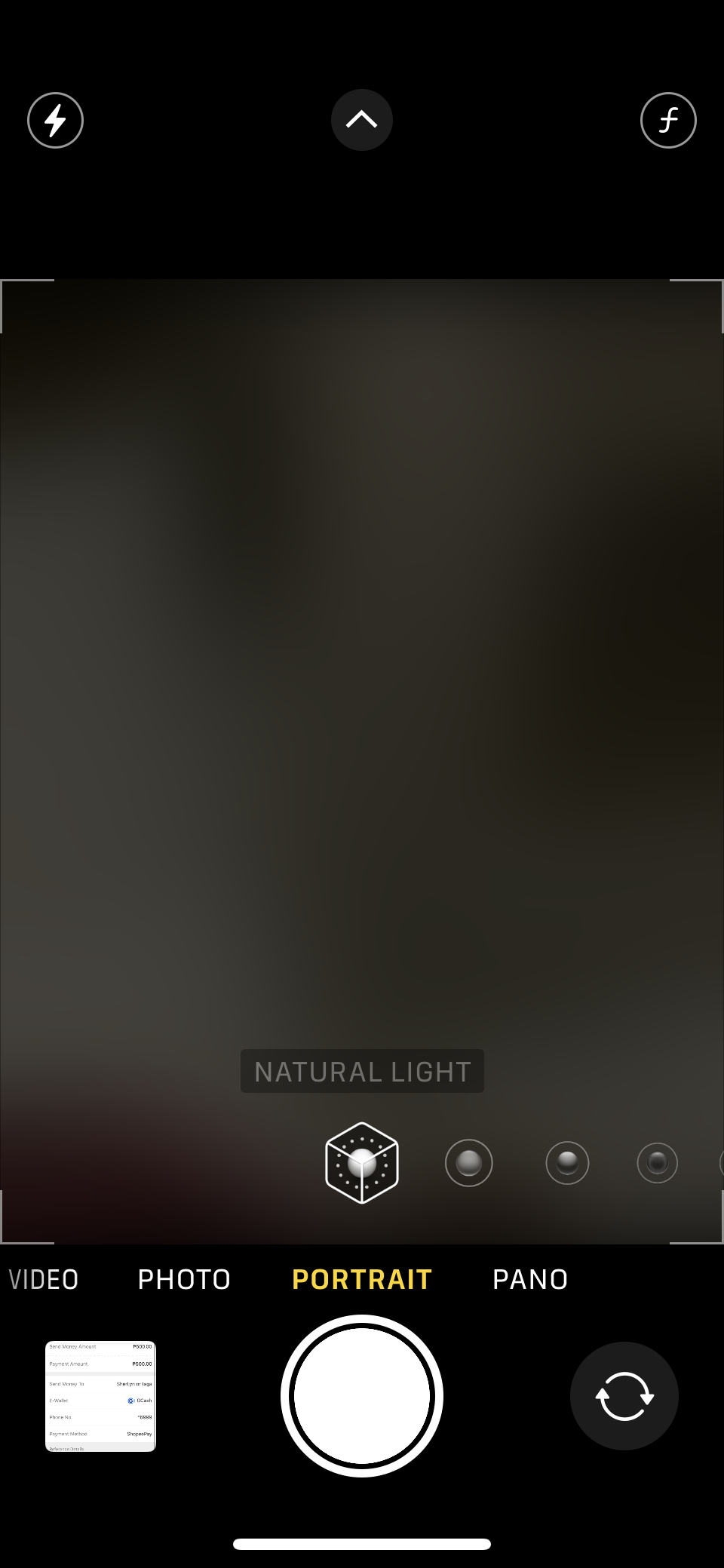This screenshot has height=1568, width=724.
Task: Switch to PHOTO mode
Action: 184,1279
